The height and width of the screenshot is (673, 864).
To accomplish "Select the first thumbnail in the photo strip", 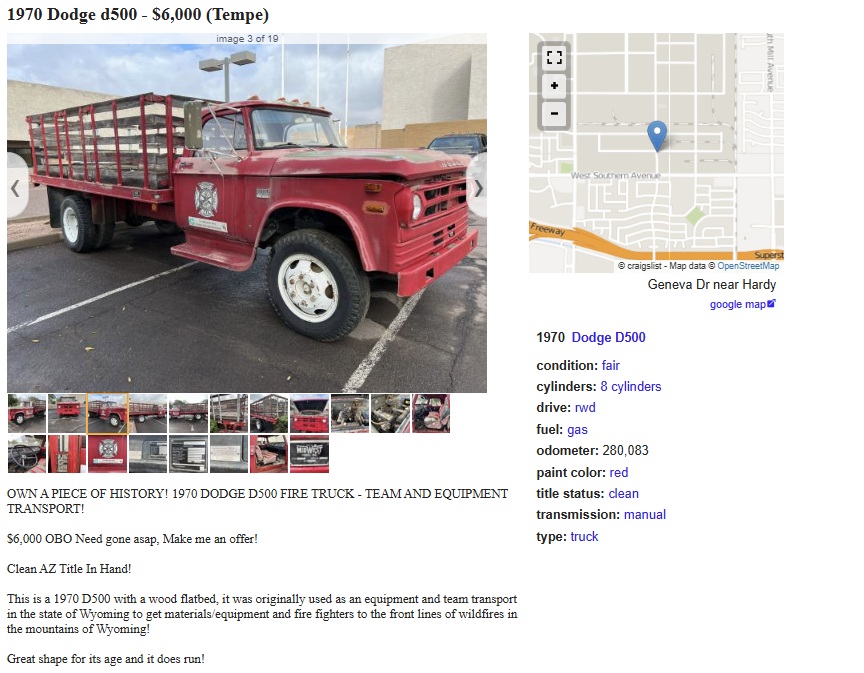I will click(26, 413).
